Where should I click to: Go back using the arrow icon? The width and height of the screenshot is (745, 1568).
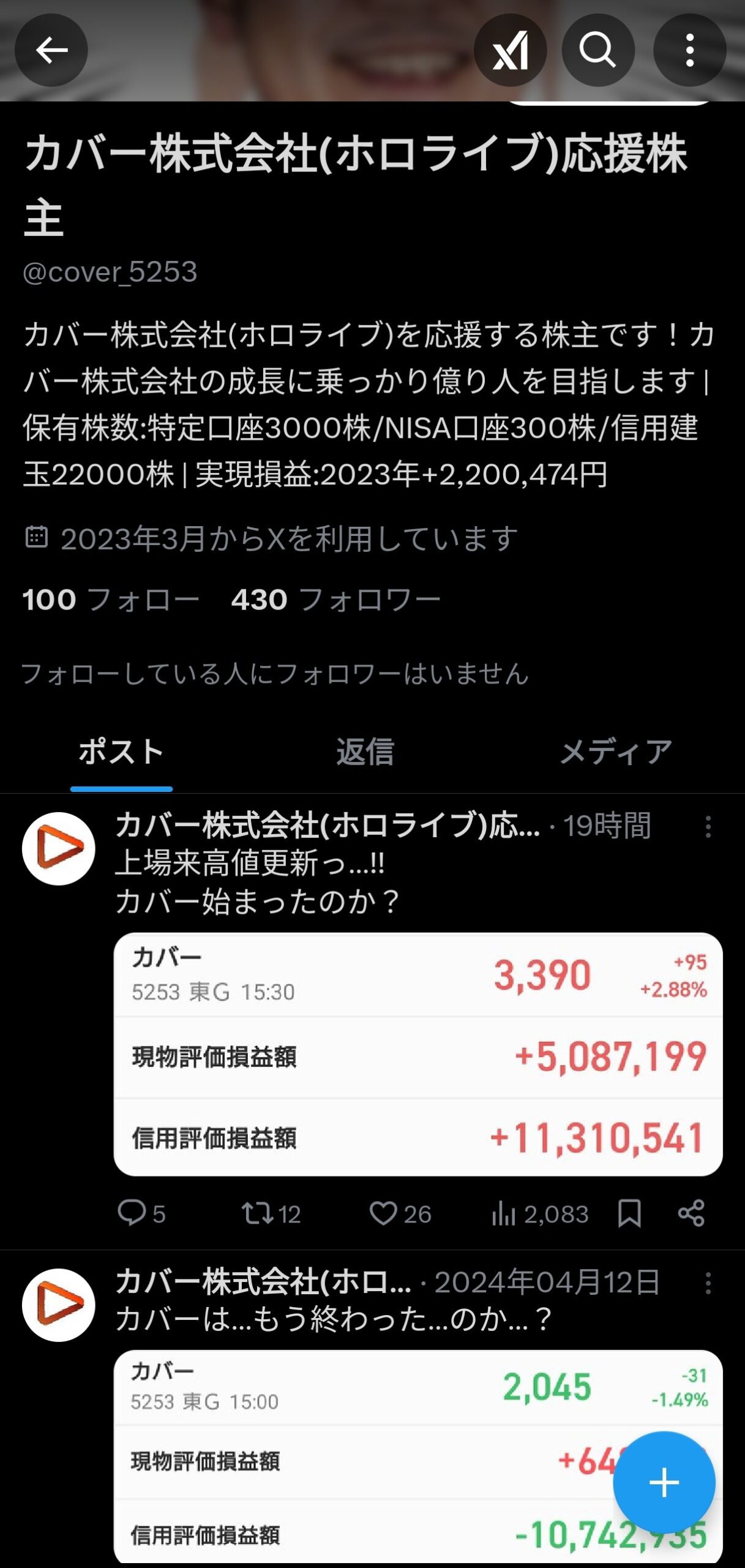click(x=51, y=50)
